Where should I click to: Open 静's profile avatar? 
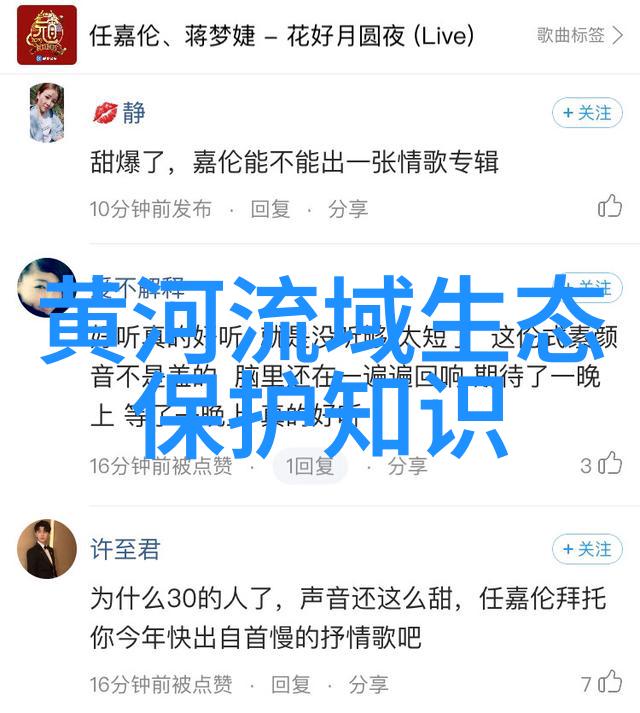coord(47,111)
